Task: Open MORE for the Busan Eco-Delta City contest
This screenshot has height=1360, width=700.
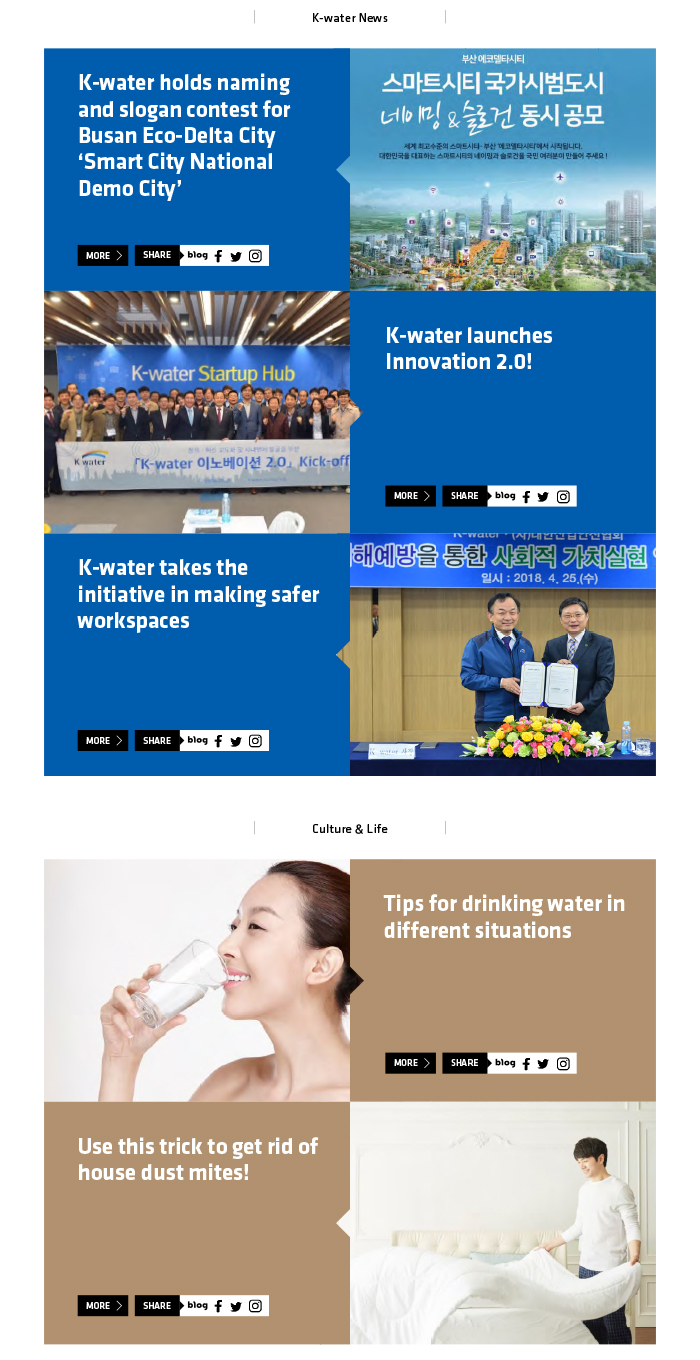Action: pos(103,256)
